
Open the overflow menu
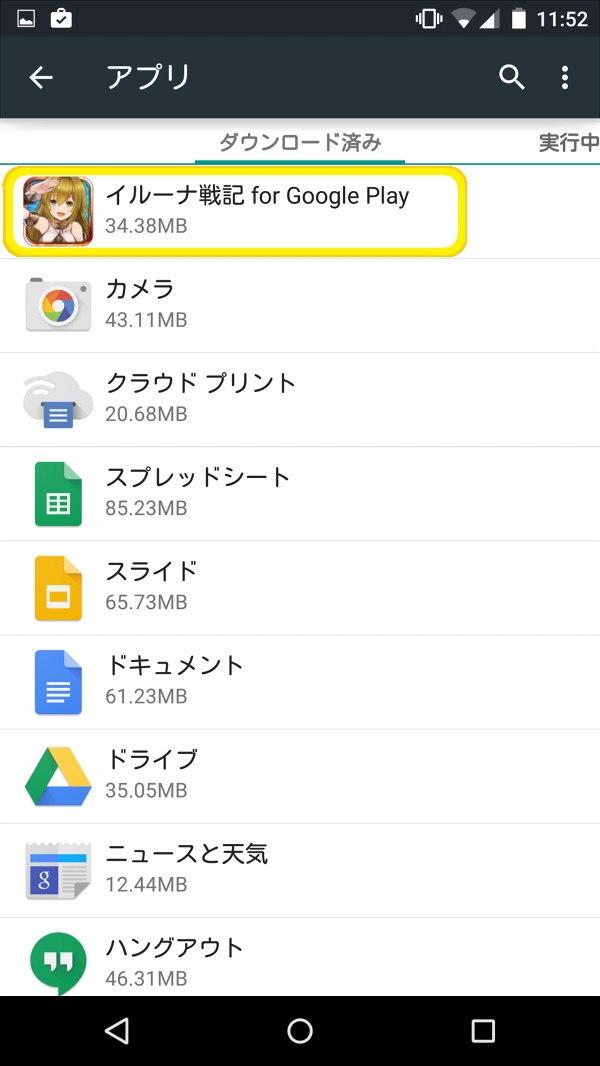[x=565, y=78]
